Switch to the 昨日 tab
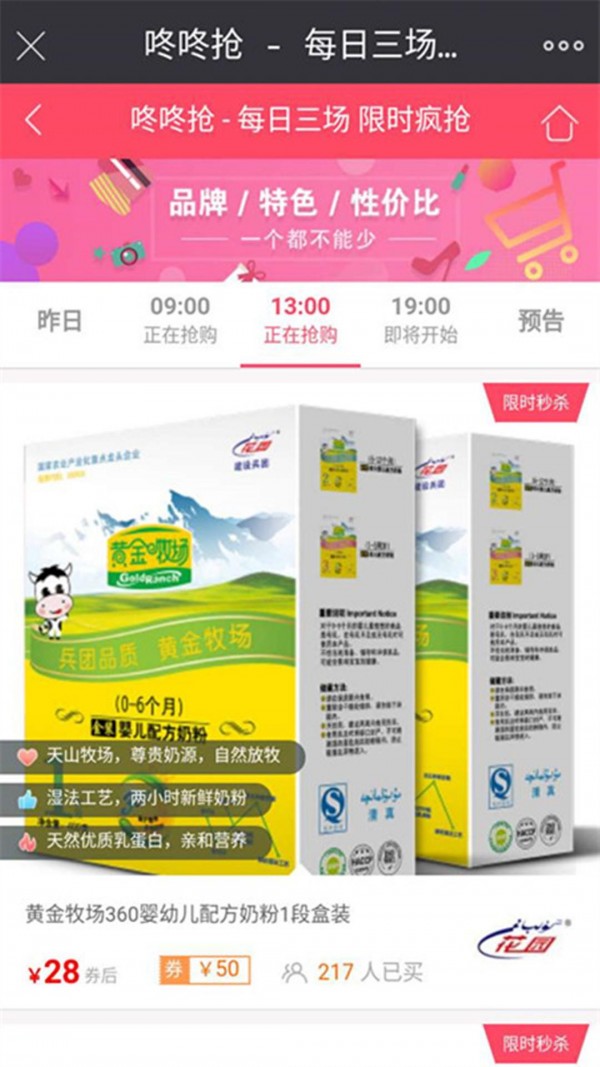The height and width of the screenshot is (1067, 600). click(x=60, y=320)
